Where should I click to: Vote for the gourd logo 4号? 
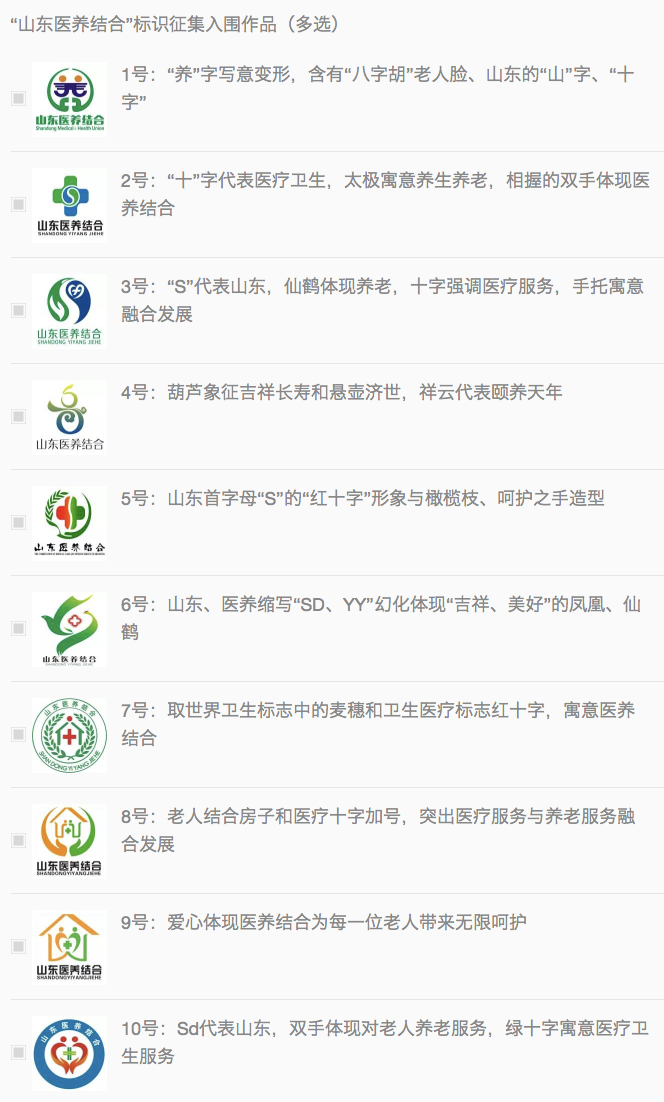[x=18, y=416]
